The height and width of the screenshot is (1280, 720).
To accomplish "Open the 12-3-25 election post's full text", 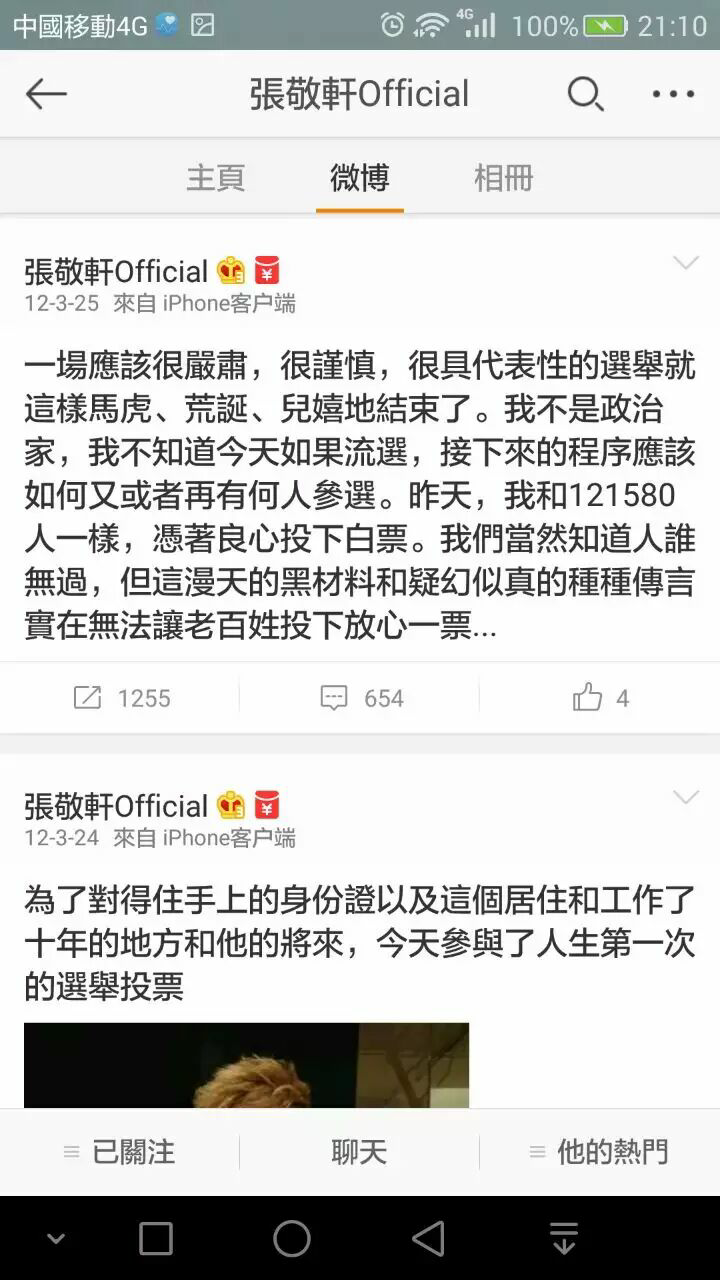I will coord(359,495).
